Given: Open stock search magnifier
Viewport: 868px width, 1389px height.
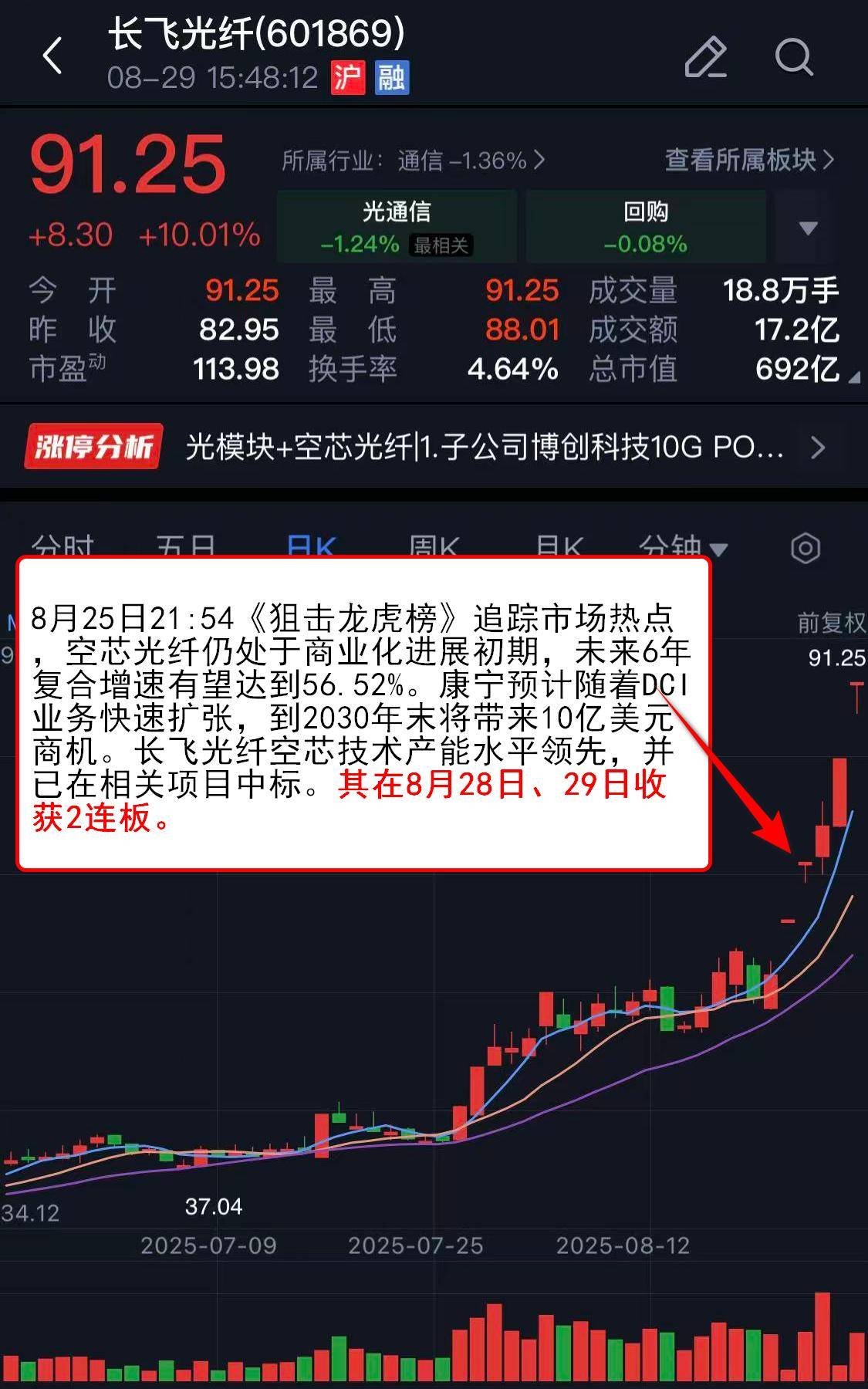Looking at the screenshot, I should 793,57.
